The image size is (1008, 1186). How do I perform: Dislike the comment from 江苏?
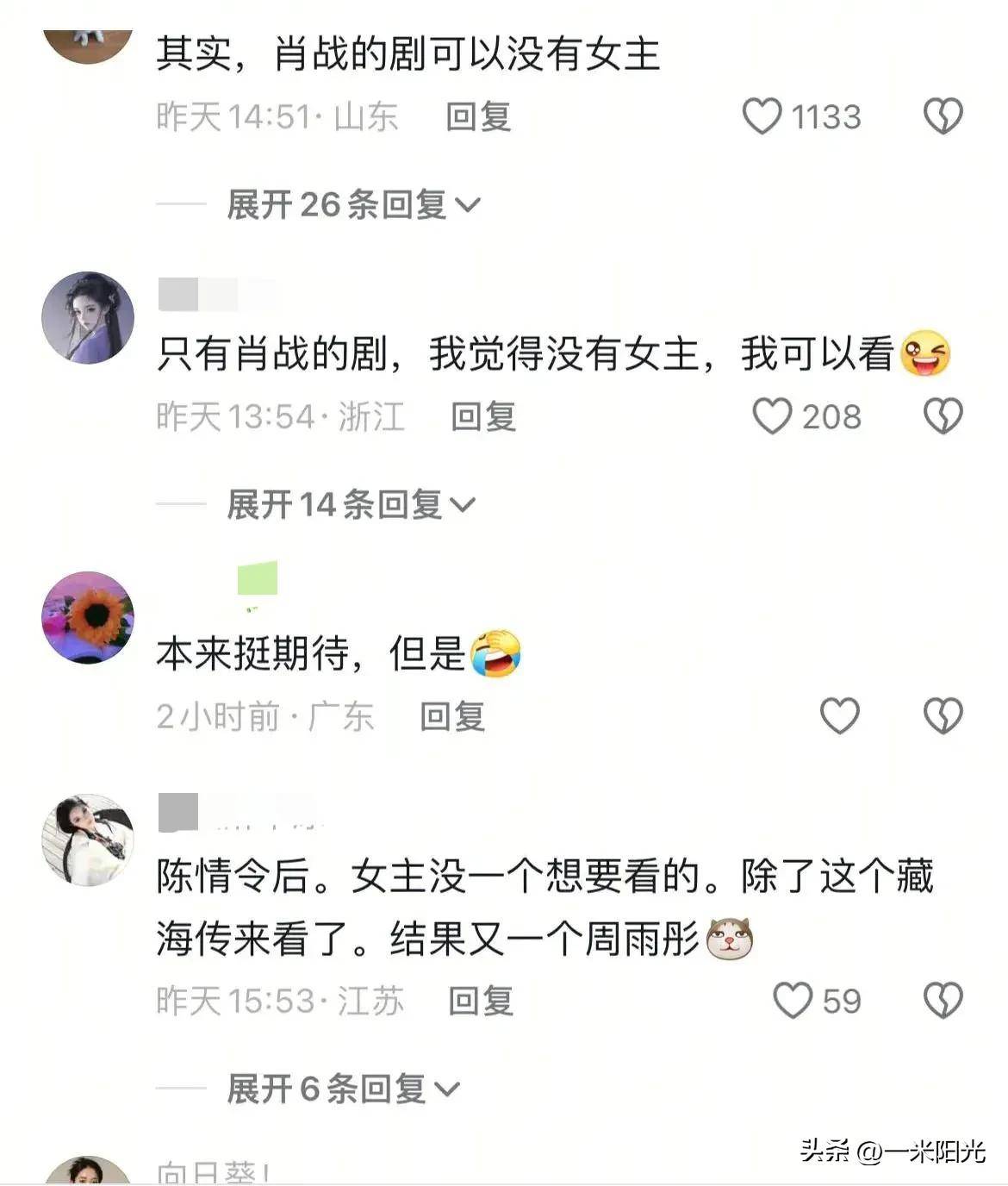click(943, 1001)
